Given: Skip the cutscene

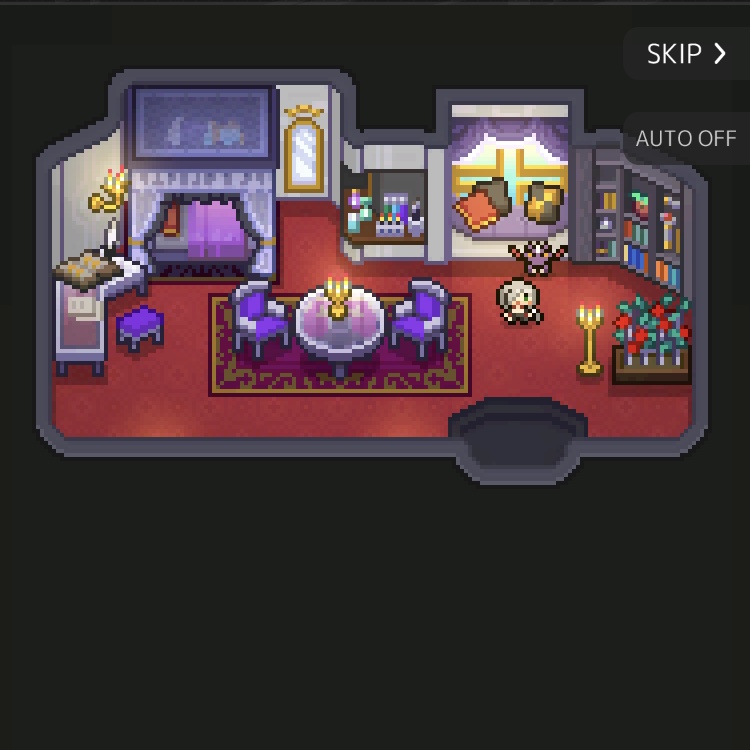Looking at the screenshot, I should (686, 54).
